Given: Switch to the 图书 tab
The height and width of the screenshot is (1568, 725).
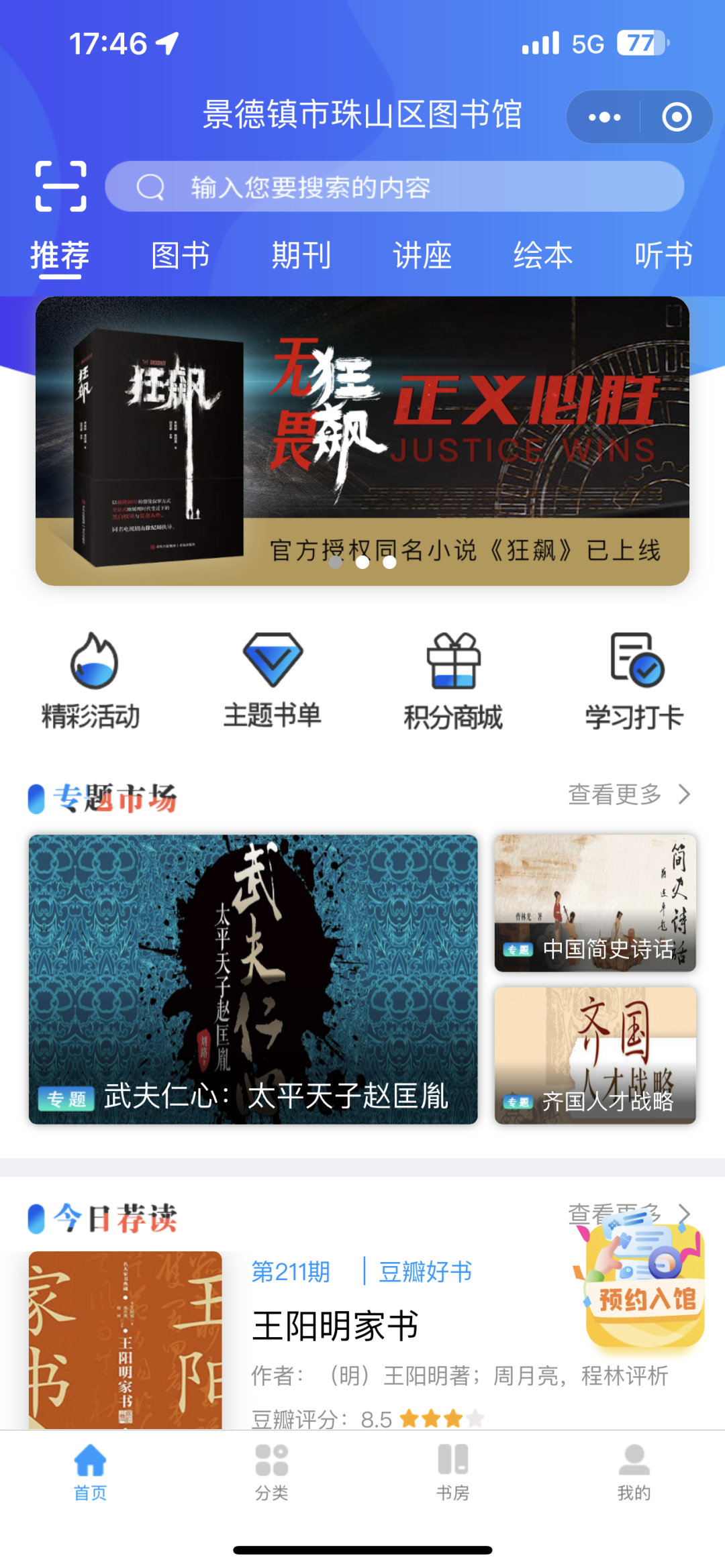Looking at the screenshot, I should 181,256.
